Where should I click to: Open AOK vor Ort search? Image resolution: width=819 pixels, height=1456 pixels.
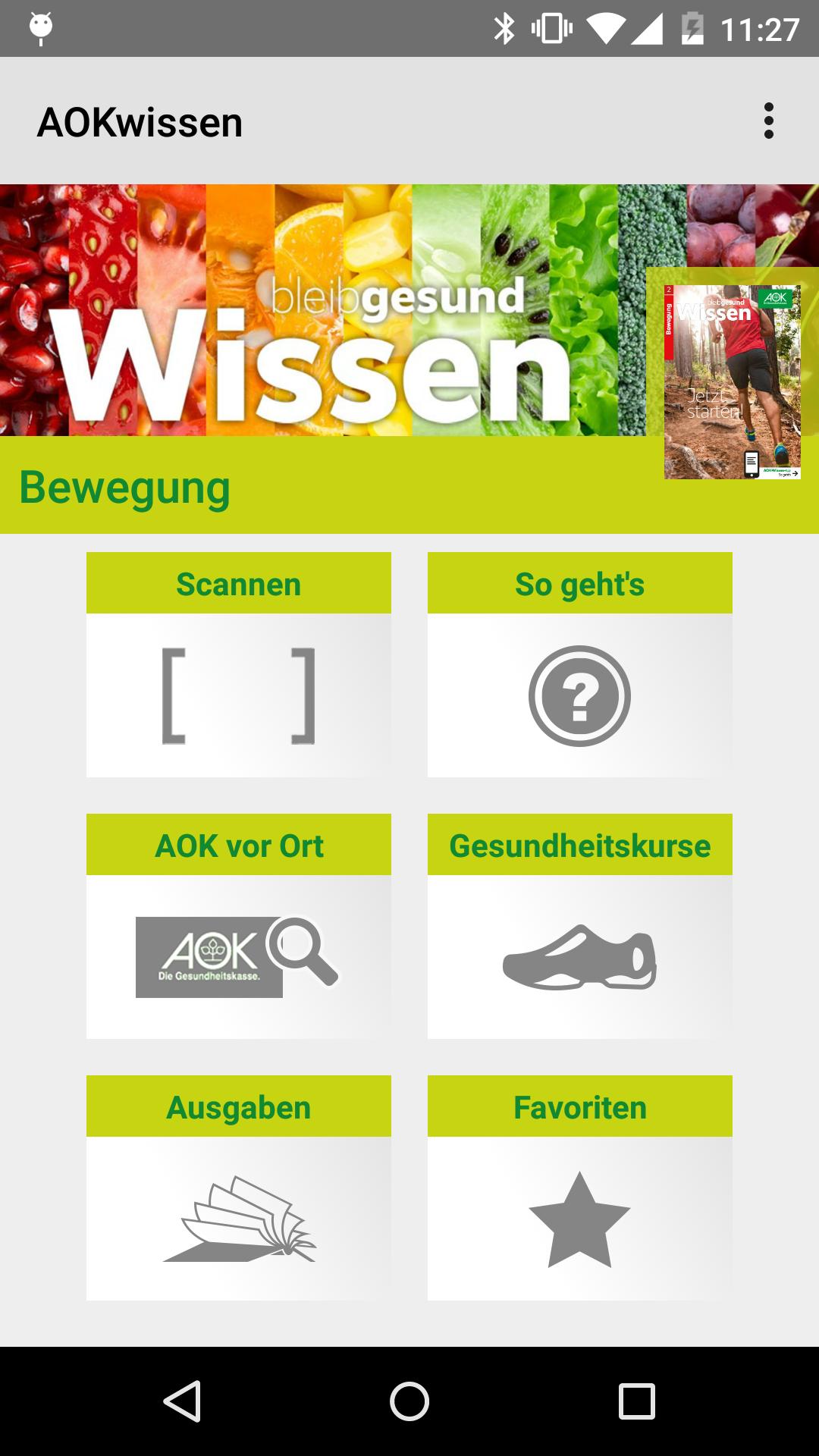click(x=239, y=927)
